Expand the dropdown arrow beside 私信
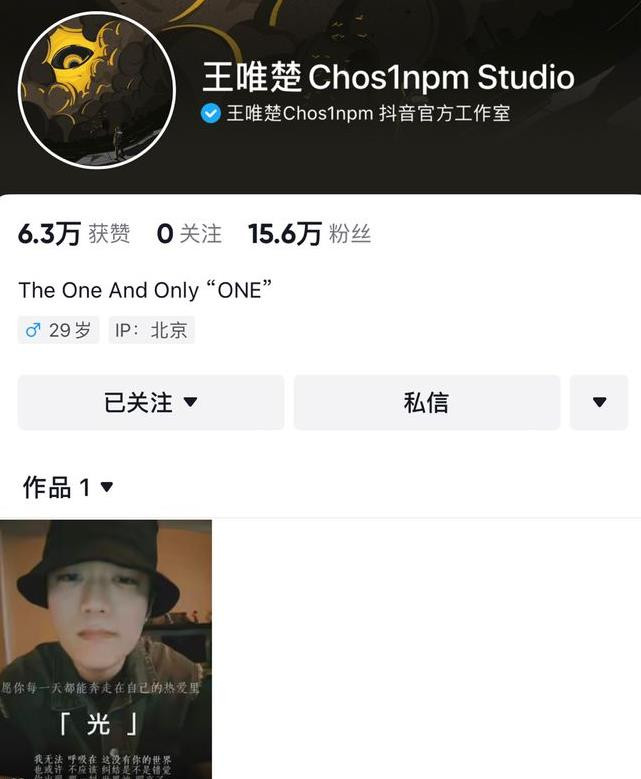This screenshot has width=641, height=779. tap(599, 402)
